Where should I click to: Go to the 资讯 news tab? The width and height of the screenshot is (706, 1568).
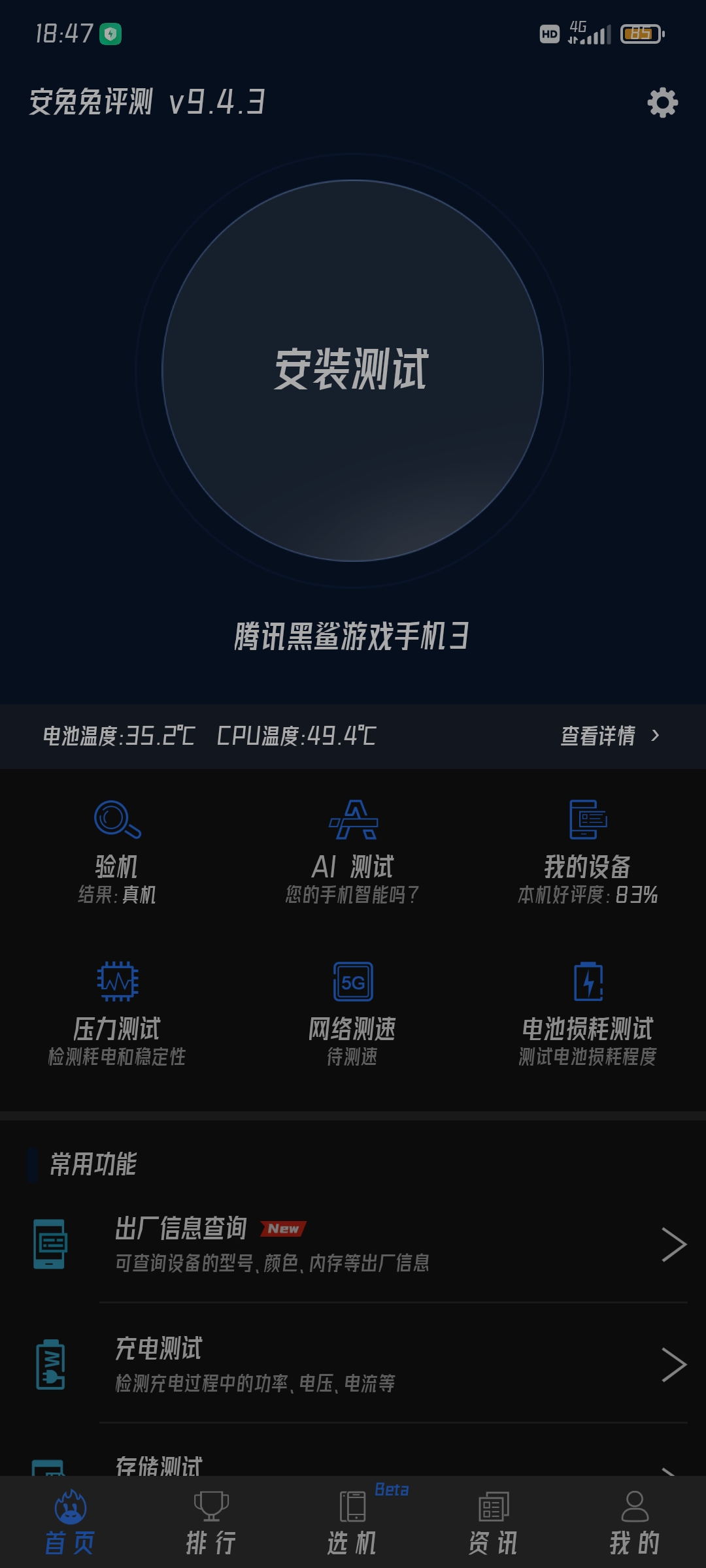pos(494,1523)
